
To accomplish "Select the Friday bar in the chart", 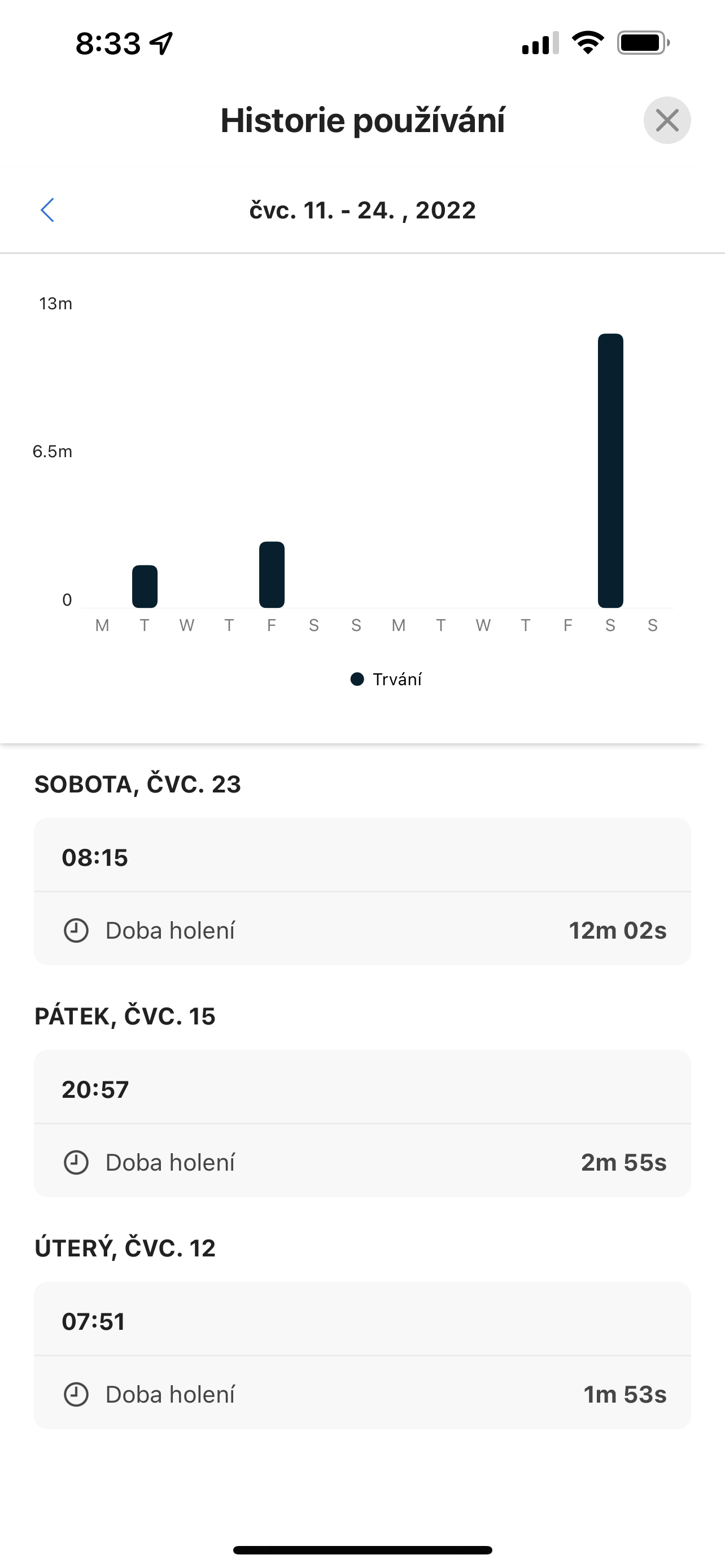I will click(x=272, y=575).
